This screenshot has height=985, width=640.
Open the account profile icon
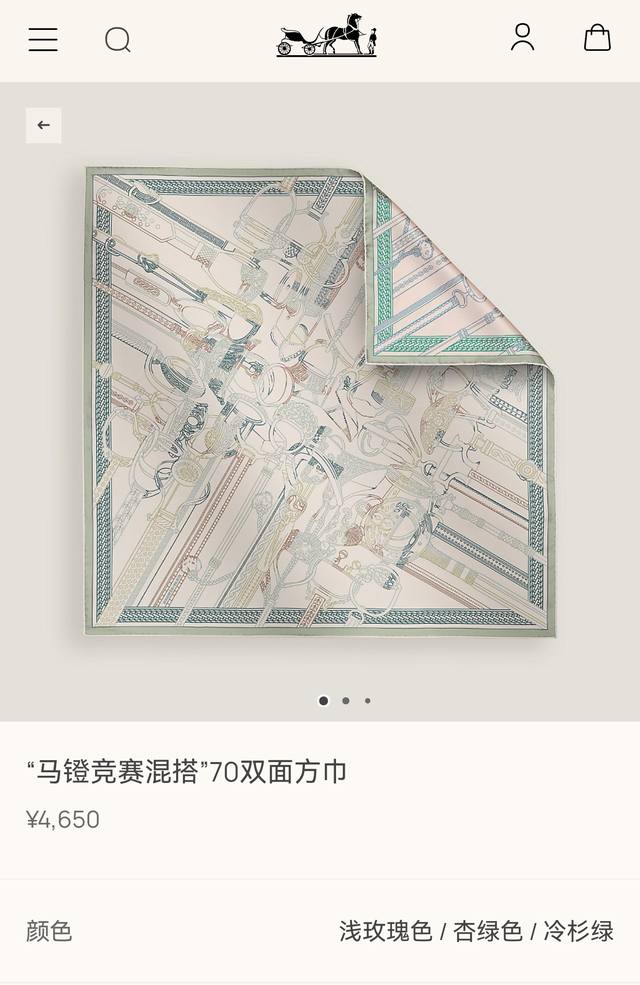tap(522, 38)
